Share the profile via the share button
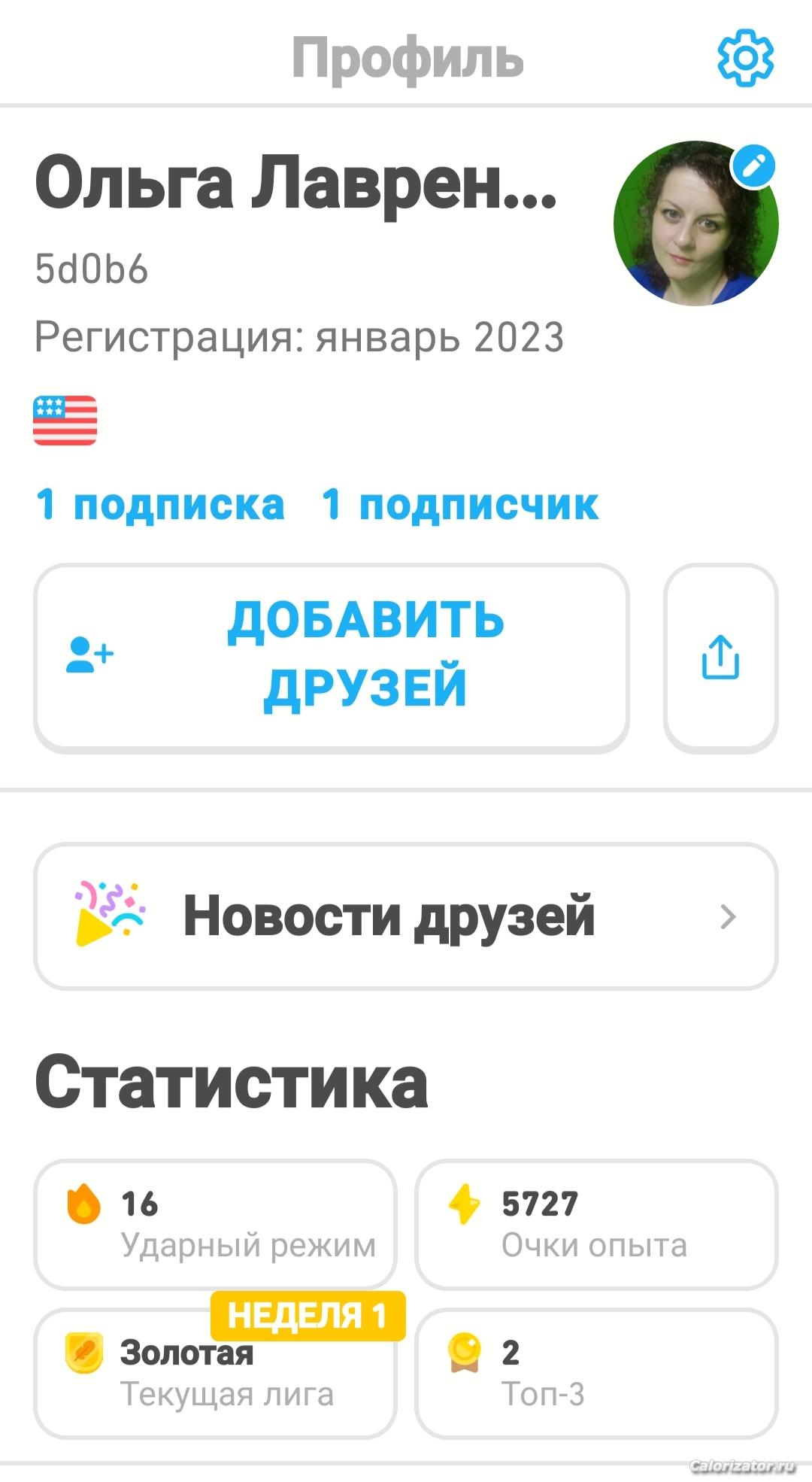 (x=720, y=658)
